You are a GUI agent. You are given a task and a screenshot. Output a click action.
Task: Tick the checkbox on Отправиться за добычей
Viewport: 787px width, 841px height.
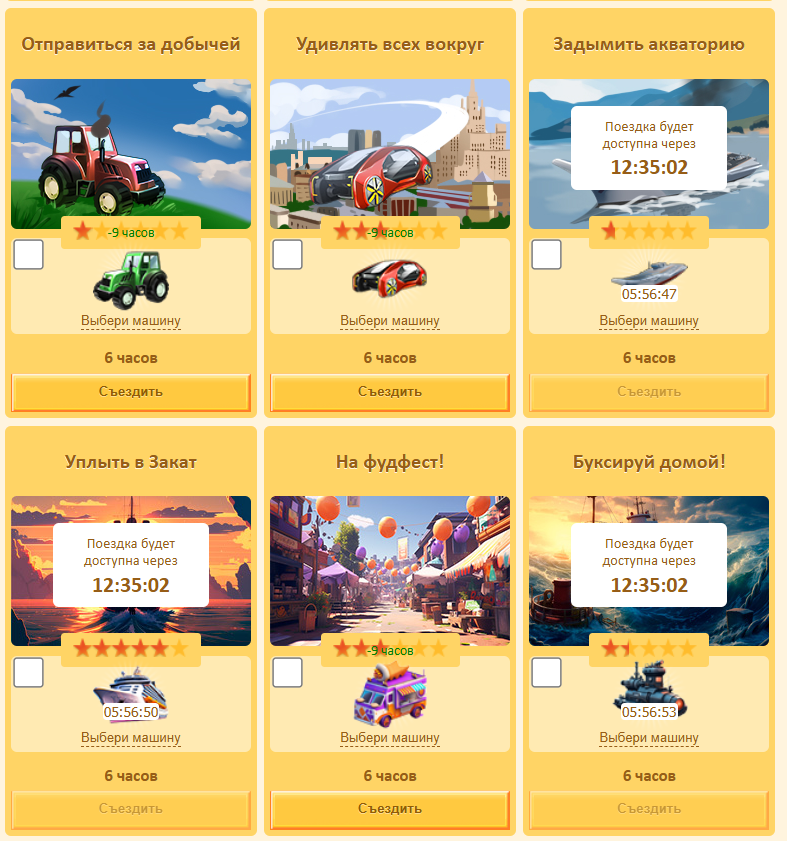[29, 255]
